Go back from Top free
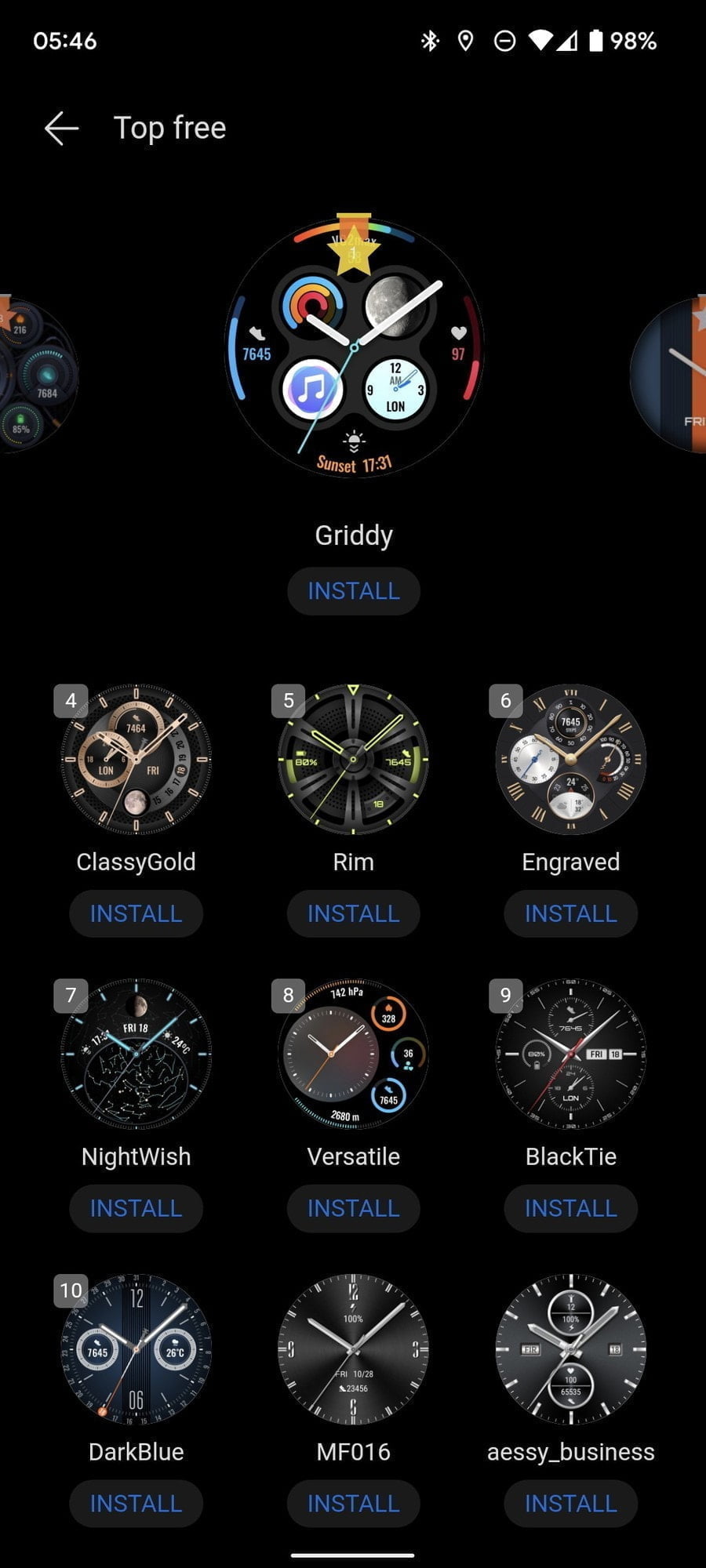The image size is (706, 1568). point(61,129)
